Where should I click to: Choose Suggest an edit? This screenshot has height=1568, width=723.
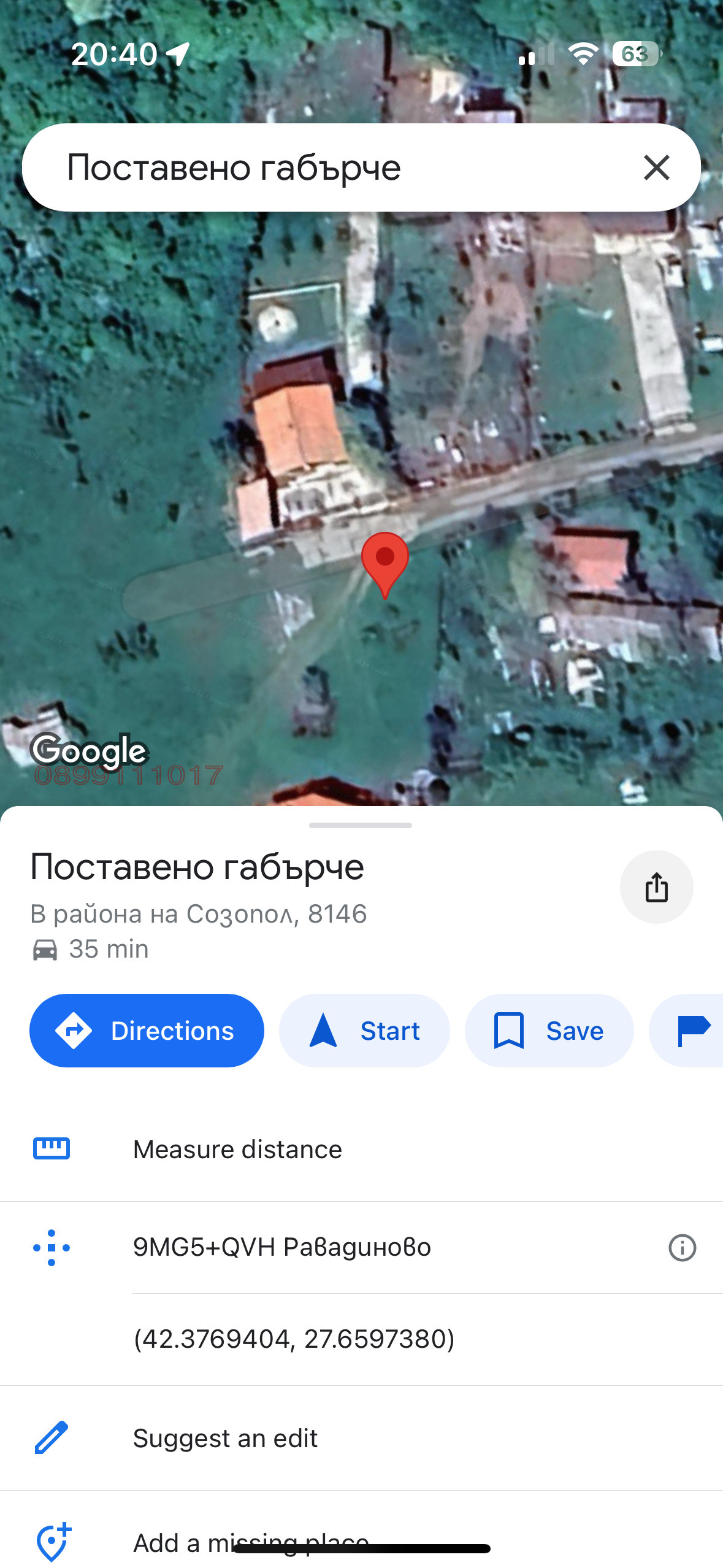pos(225,1438)
